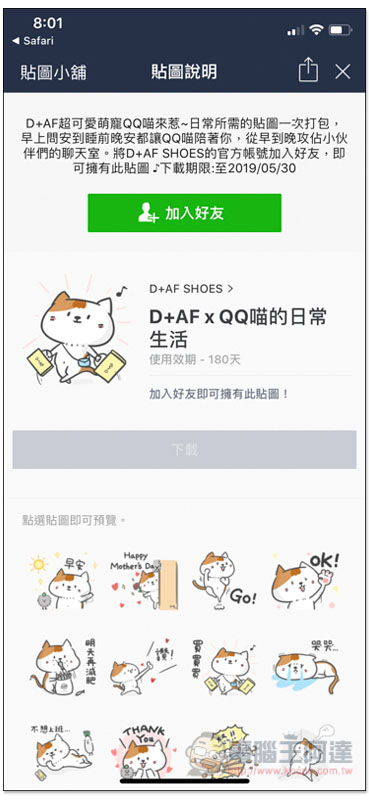This screenshot has height=800, width=369.
Task: Go to 貼圖小舖 sticker shop
Action: point(54,72)
